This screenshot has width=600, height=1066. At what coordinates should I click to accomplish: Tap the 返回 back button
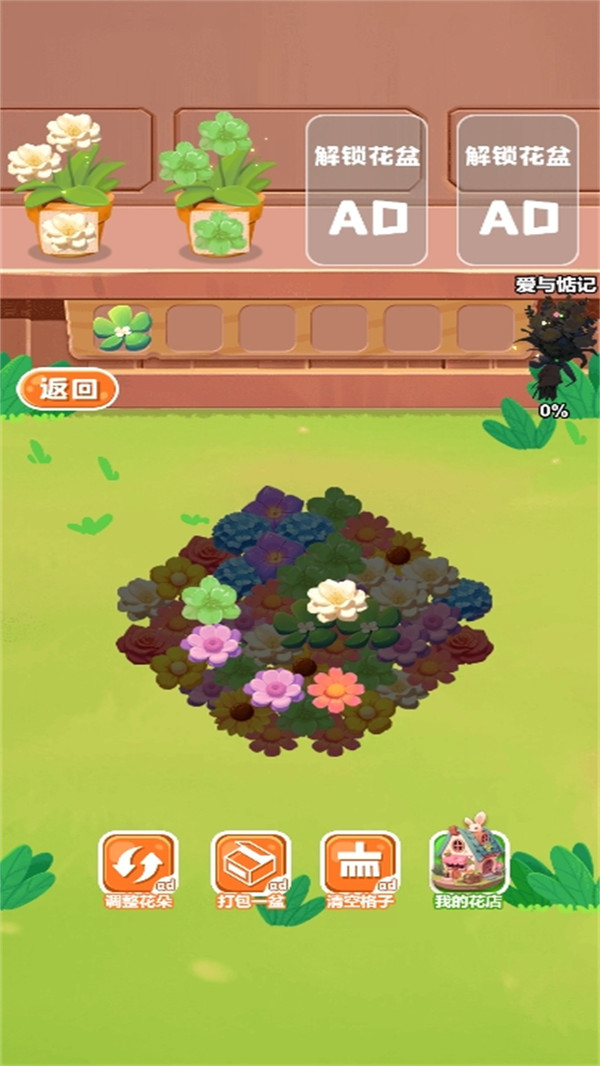tap(68, 390)
